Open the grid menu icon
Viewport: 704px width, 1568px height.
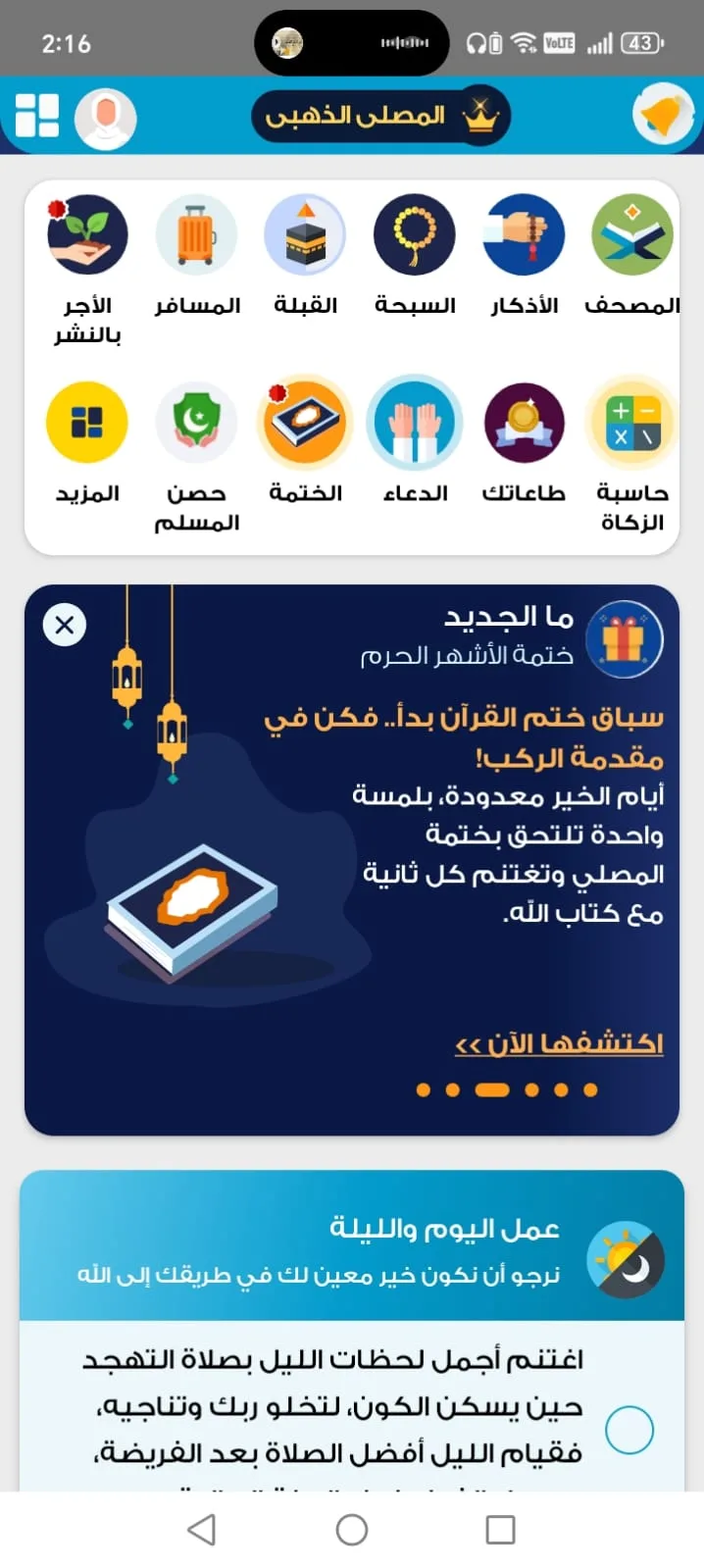(37, 116)
